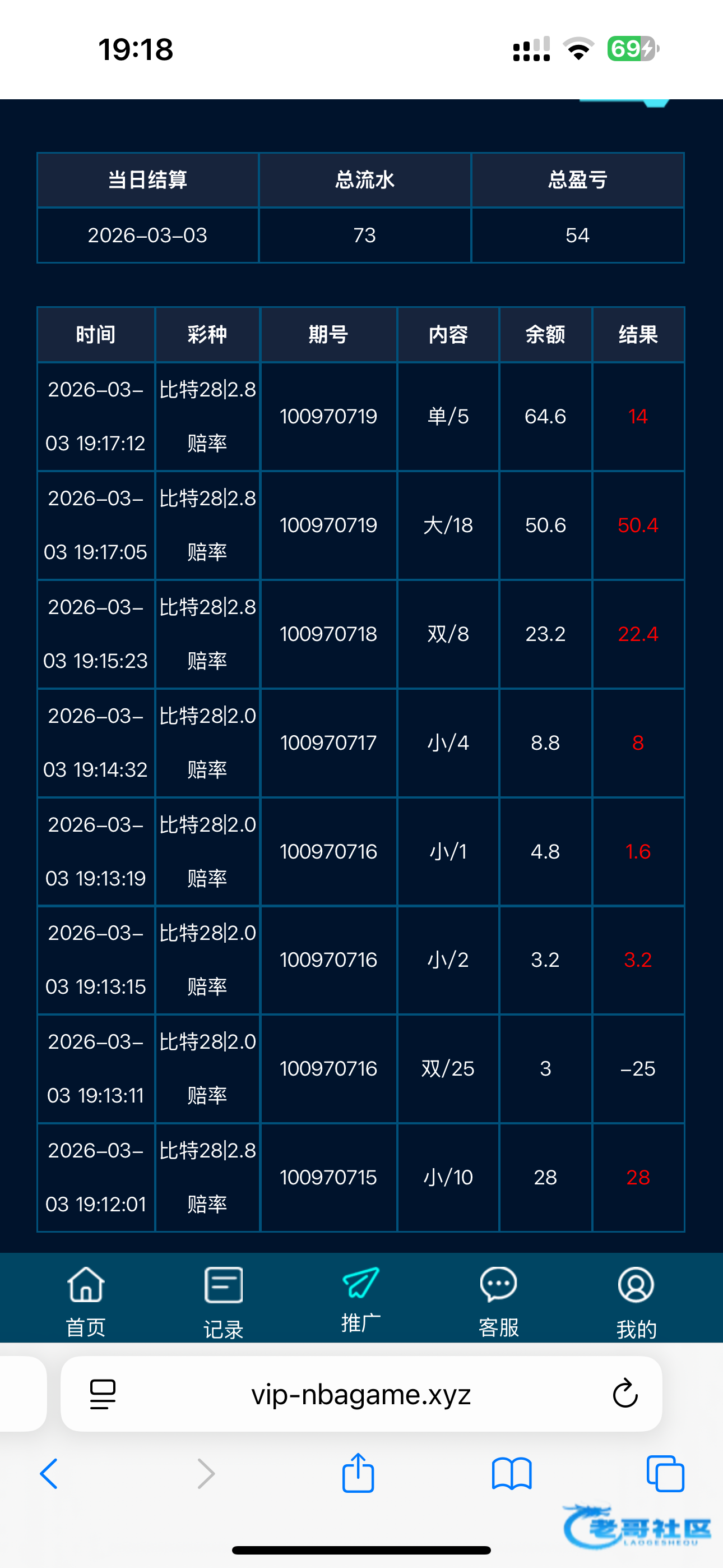723x1568 pixels.
Task: Go back to the previous page
Action: pyautogui.click(x=49, y=1474)
